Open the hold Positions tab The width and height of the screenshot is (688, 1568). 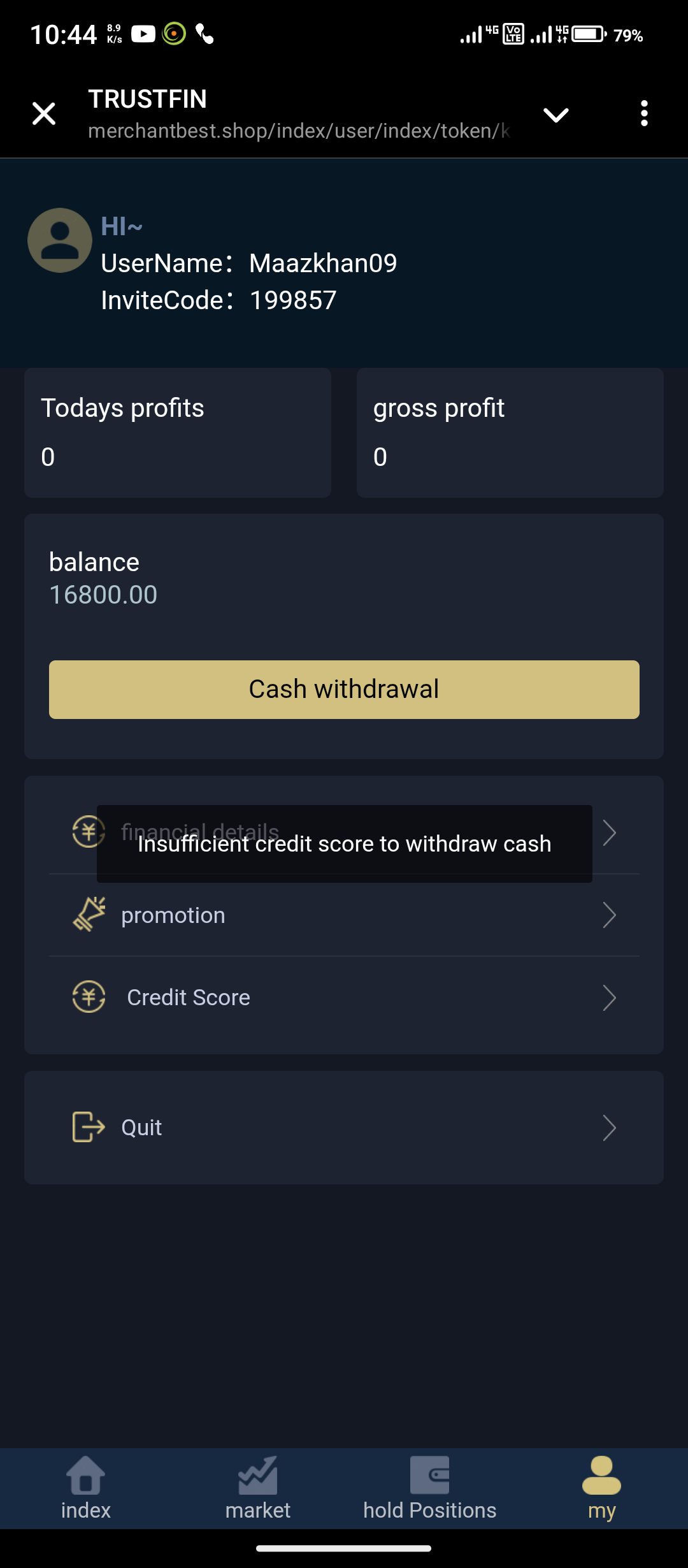pos(430,1488)
